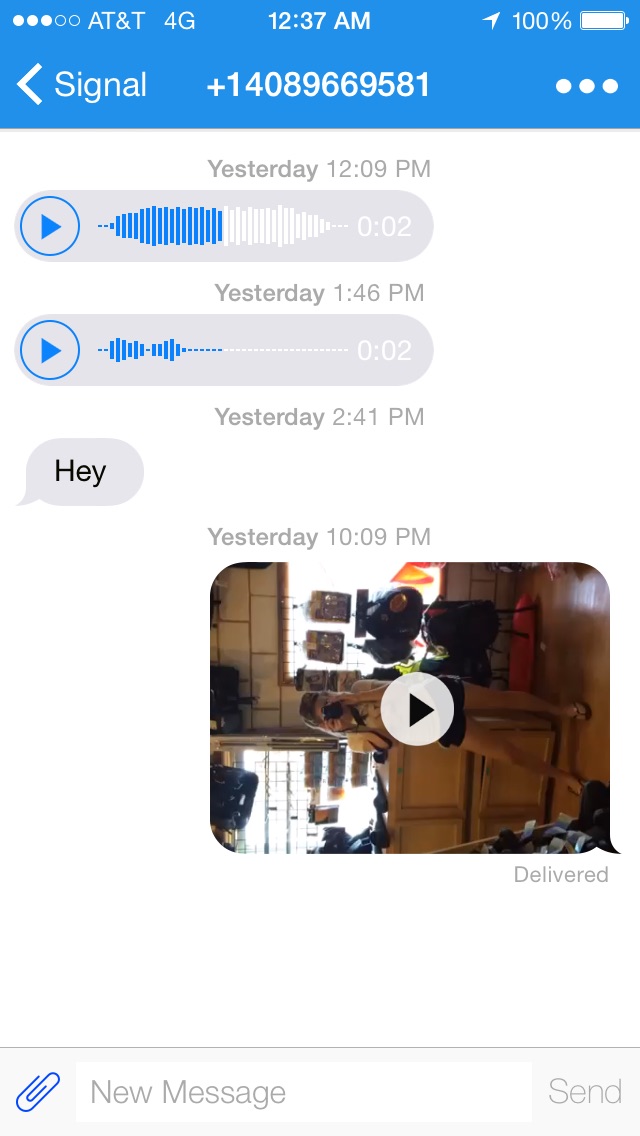Open the three-dot overflow menu
Screen dimensions: 640x1136
[x=587, y=86]
